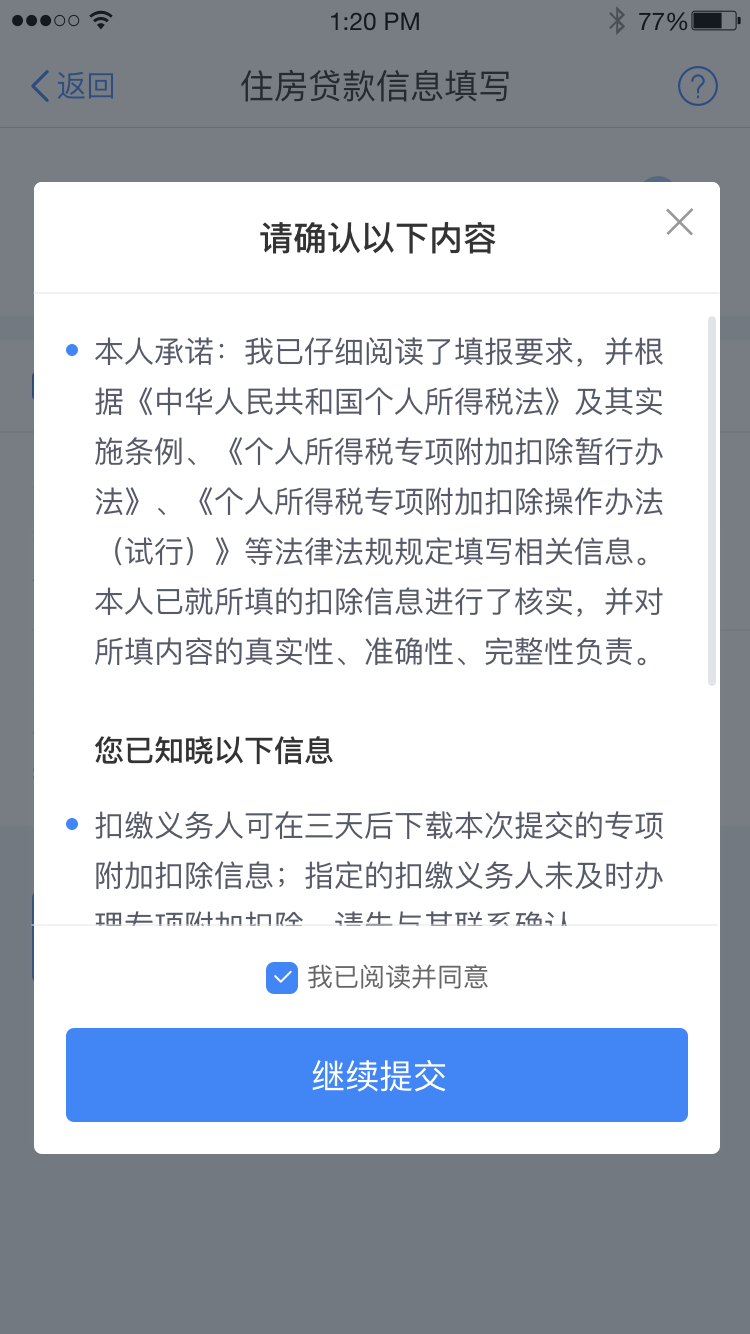The width and height of the screenshot is (750, 1334).
Task: Uncheck the 我已阅读并同意 checkbox
Action: click(282, 977)
